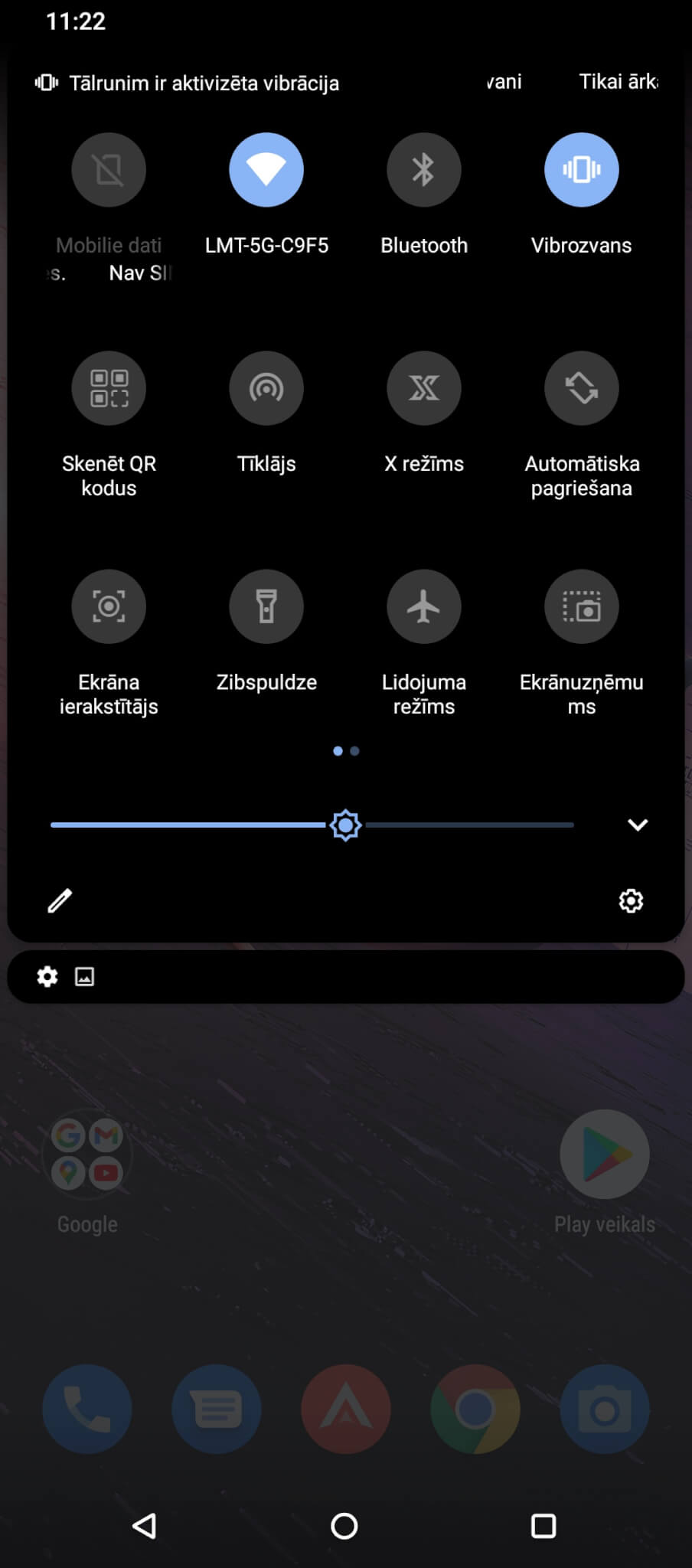The width and height of the screenshot is (692, 1568).
Task: Go to the second page of tiles
Action: [354, 751]
